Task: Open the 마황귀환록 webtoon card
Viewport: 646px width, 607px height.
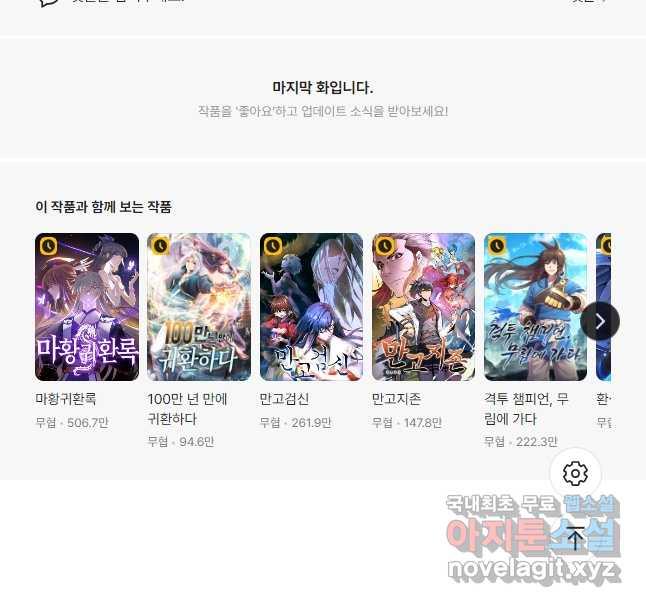Action: pos(87,307)
